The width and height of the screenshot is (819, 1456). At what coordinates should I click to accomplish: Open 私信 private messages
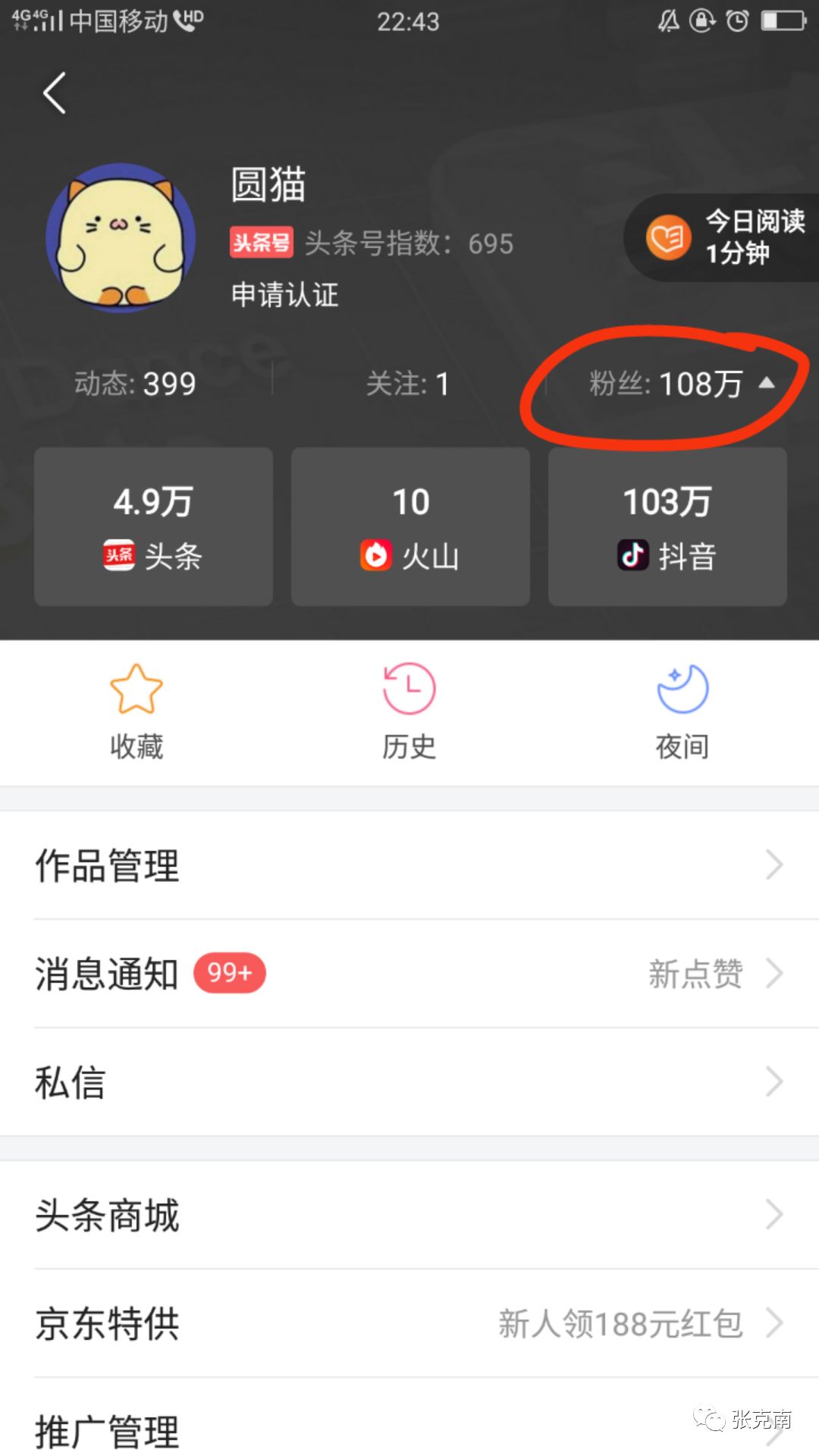(409, 1082)
